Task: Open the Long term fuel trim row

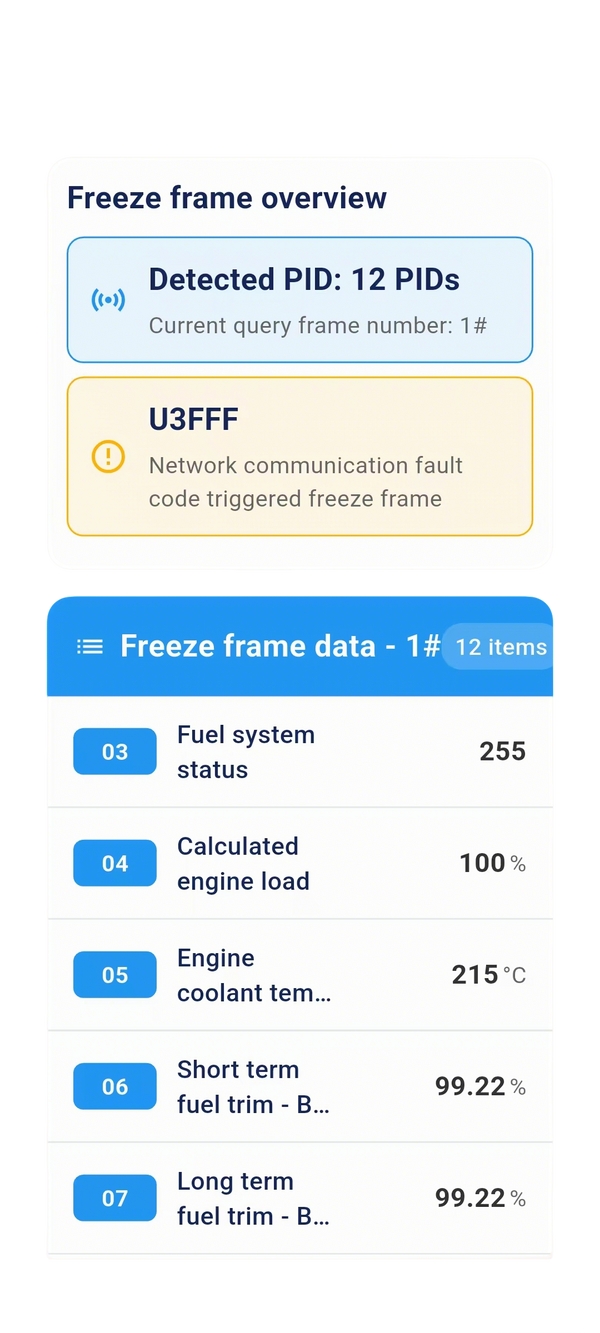Action: (x=299, y=1198)
